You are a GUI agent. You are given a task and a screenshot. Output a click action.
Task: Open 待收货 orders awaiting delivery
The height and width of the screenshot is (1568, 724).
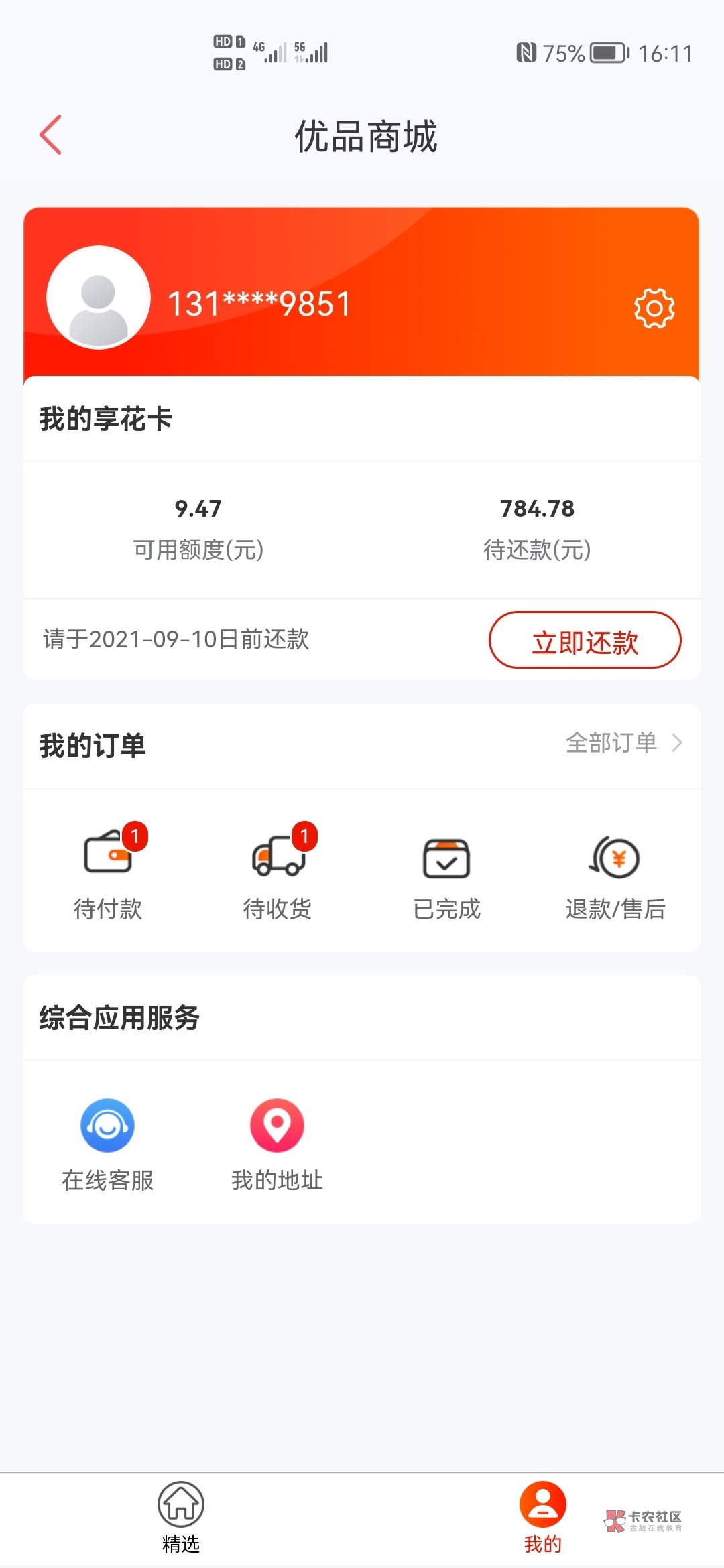[278, 873]
